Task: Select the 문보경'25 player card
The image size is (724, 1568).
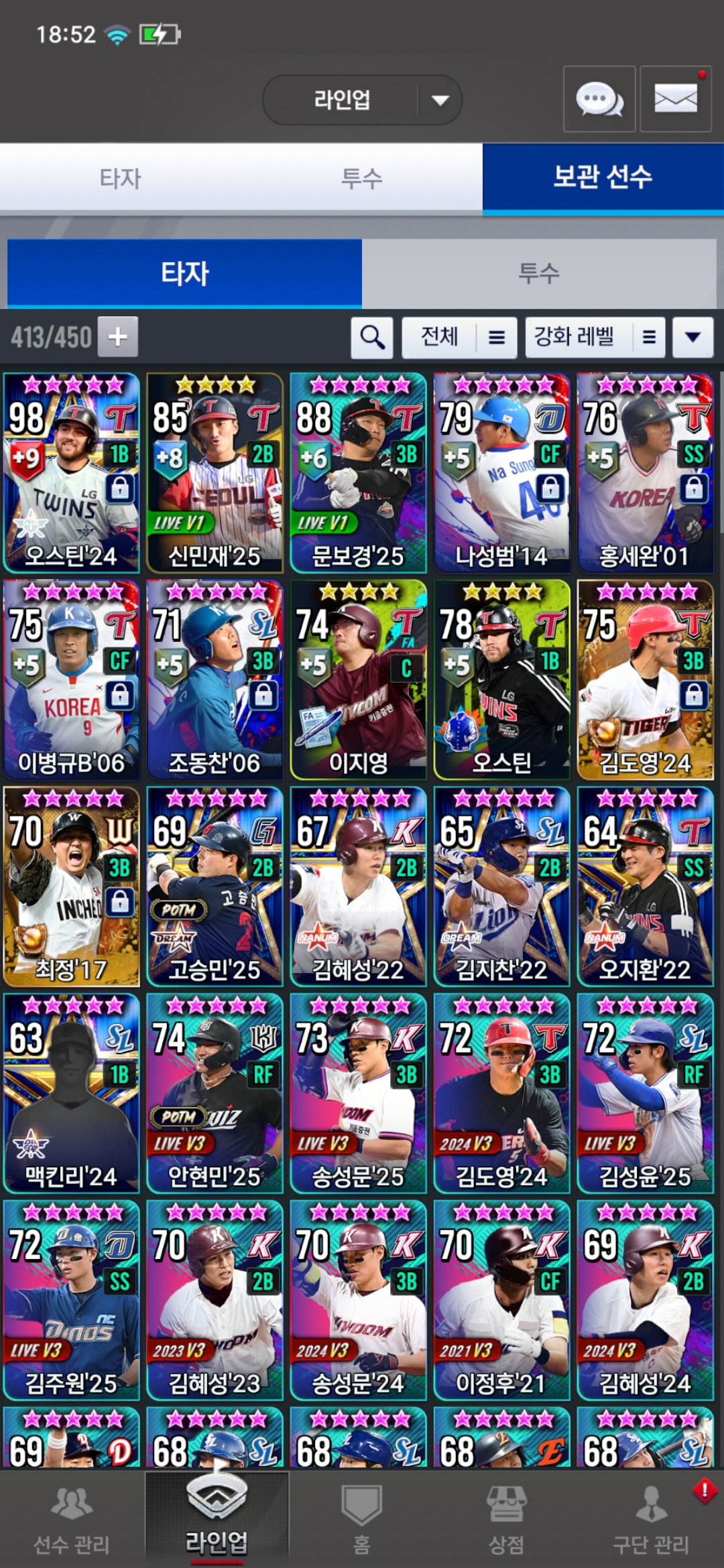Action: tap(358, 473)
